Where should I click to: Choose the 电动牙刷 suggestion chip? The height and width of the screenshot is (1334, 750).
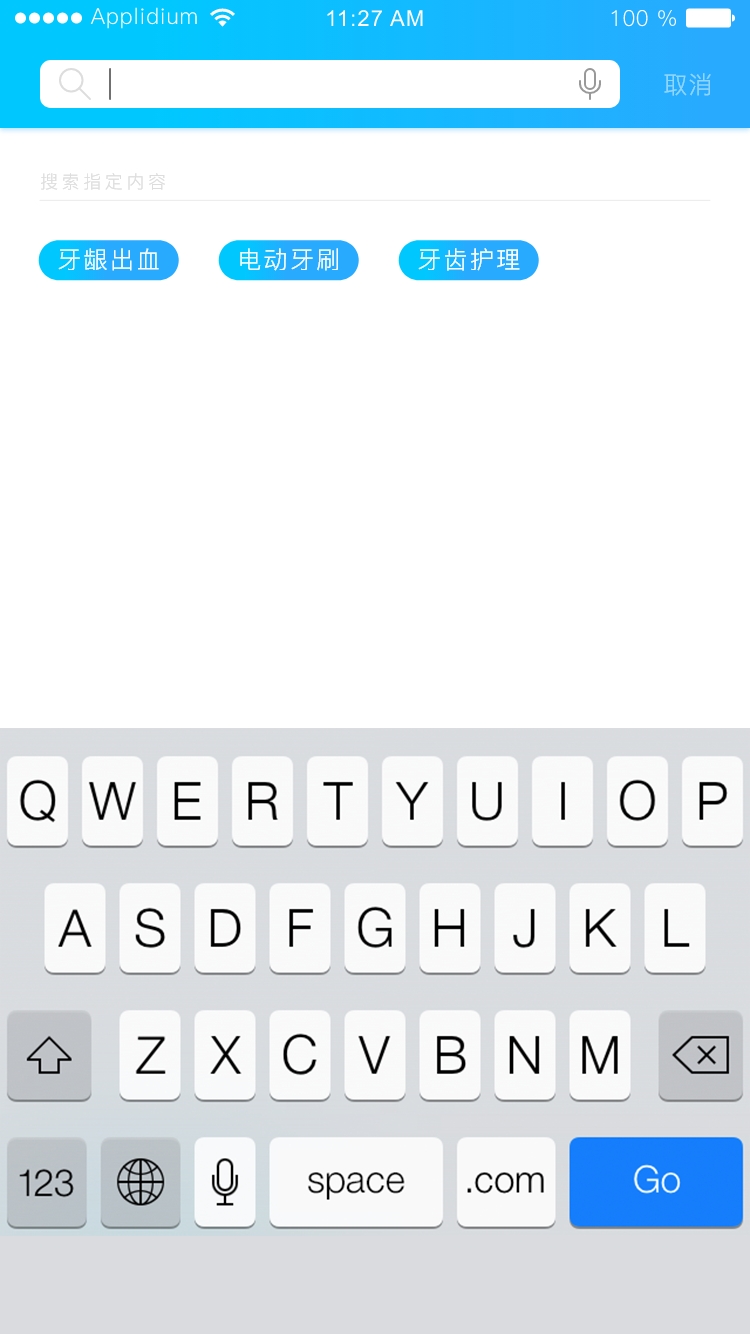pos(289,260)
